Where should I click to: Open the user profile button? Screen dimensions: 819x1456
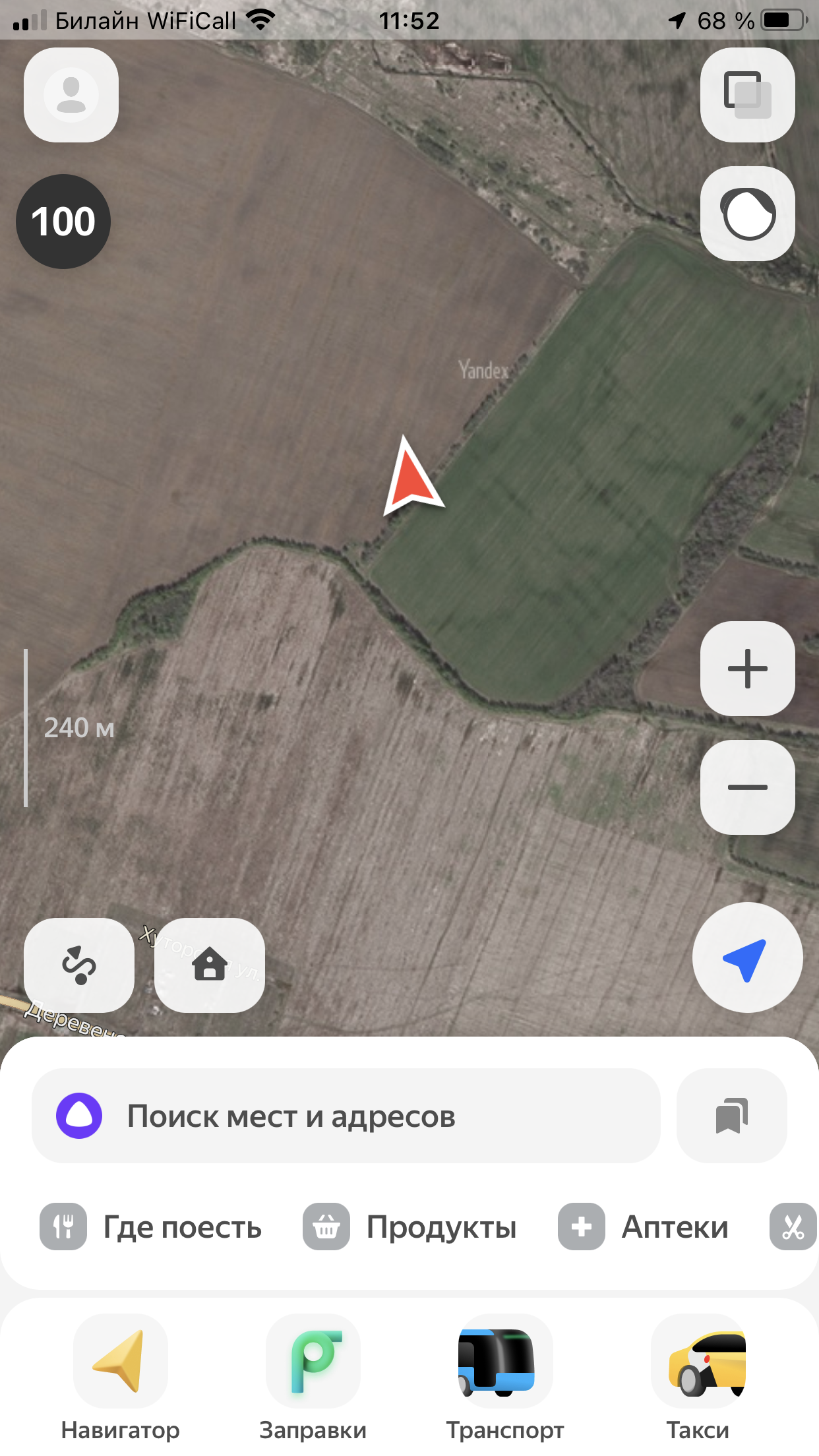71,95
